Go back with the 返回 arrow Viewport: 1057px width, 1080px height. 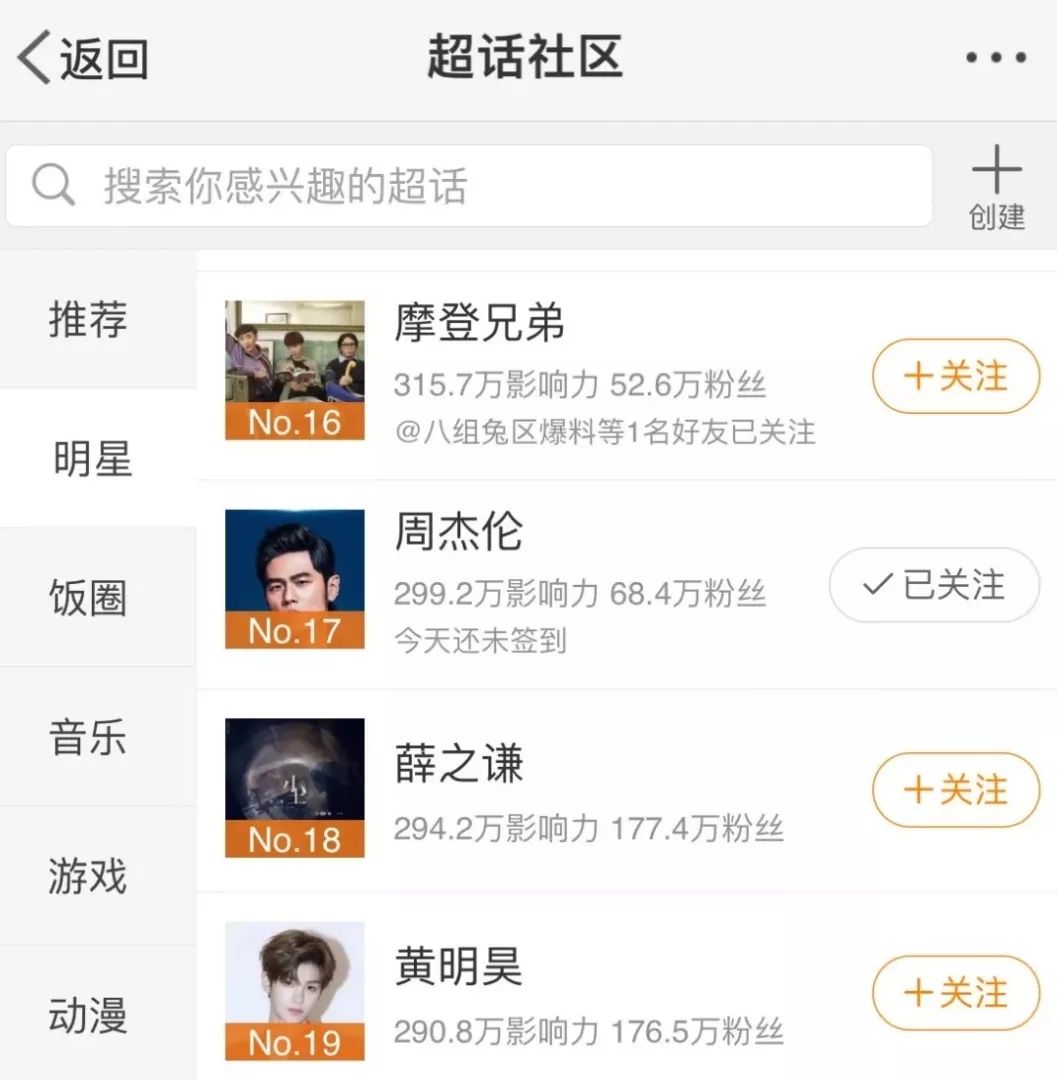coord(80,58)
